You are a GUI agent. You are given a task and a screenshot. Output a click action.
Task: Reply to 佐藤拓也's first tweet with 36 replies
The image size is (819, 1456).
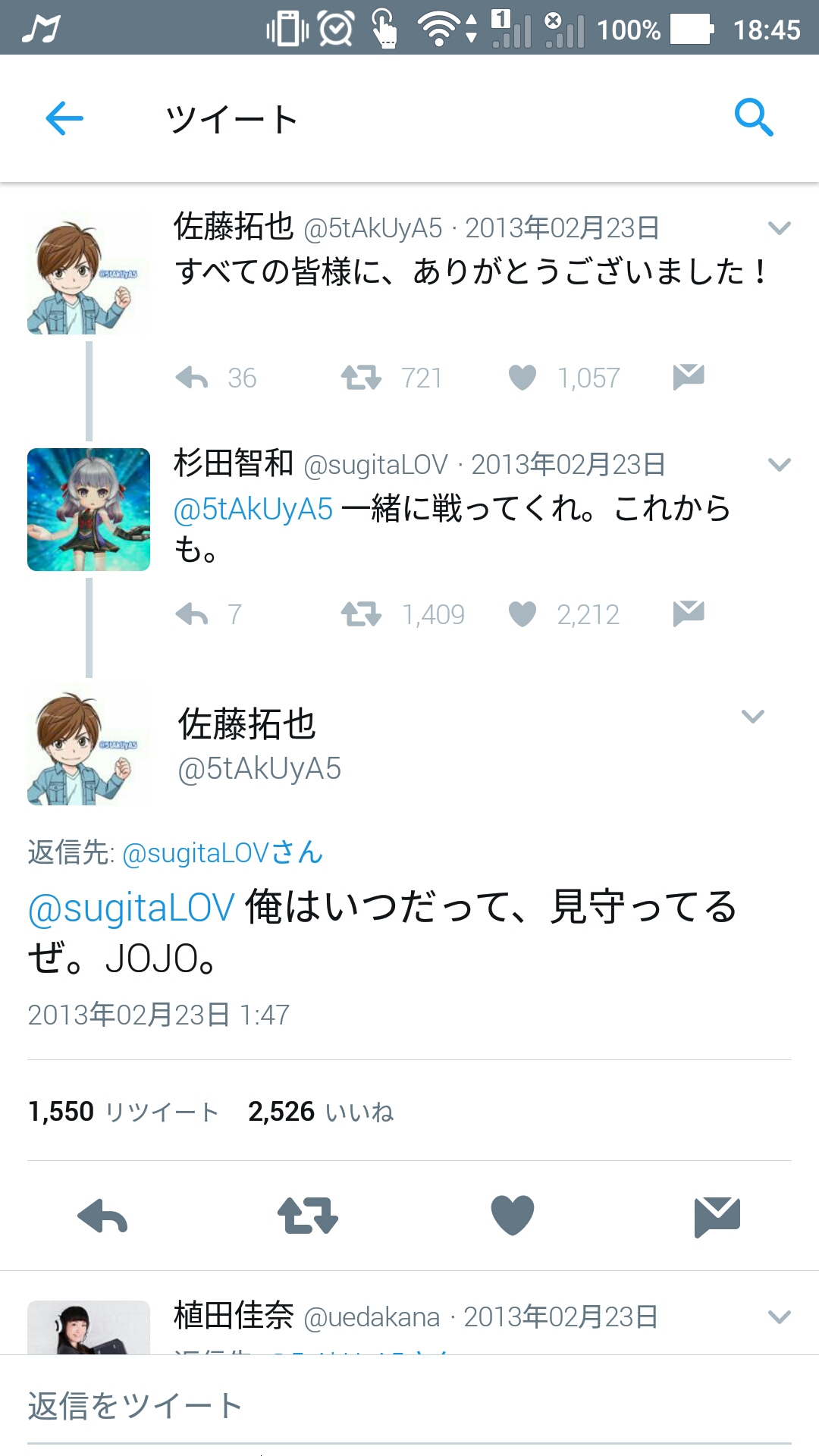(192, 378)
